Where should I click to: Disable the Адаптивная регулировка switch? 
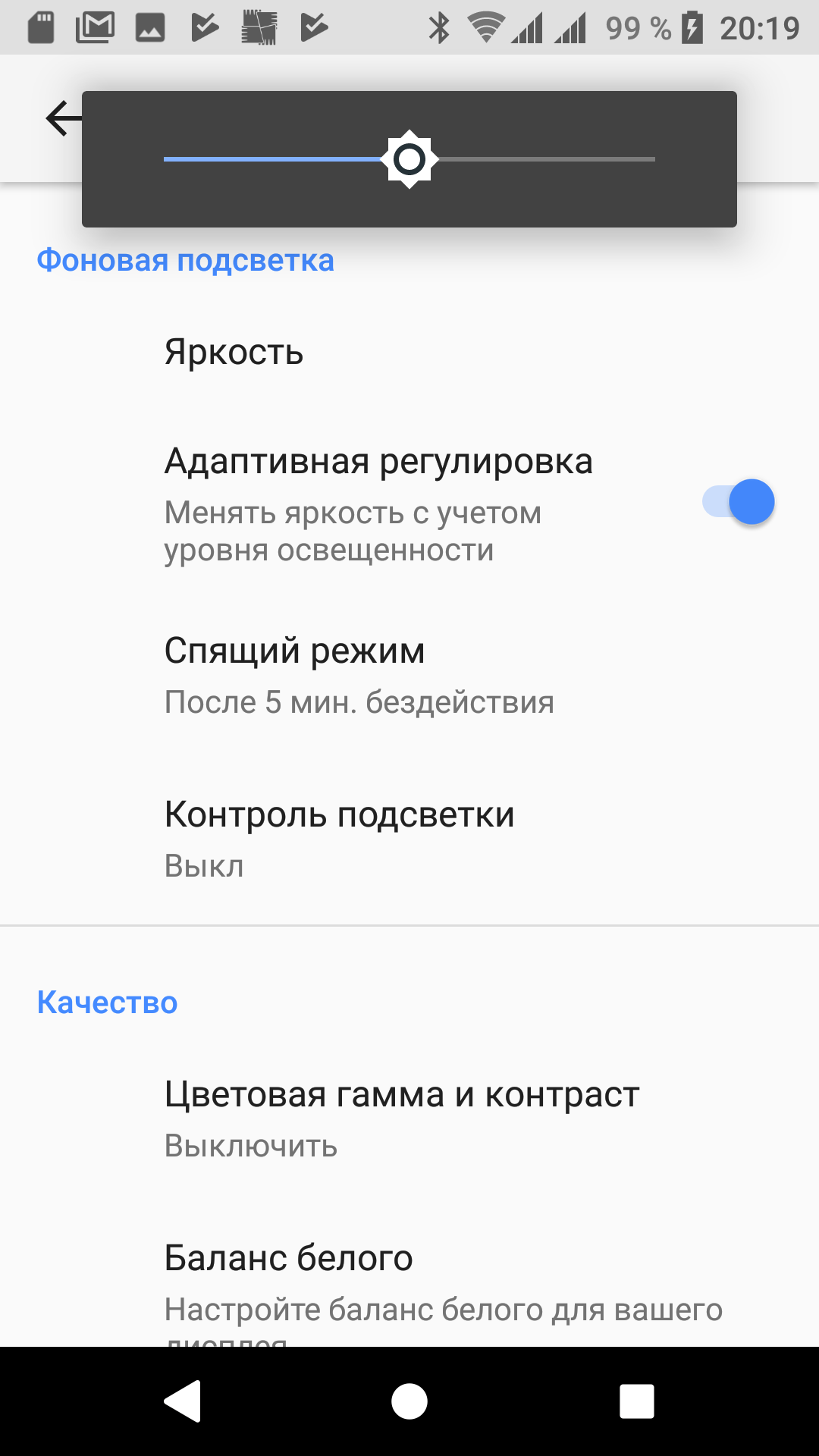click(739, 502)
